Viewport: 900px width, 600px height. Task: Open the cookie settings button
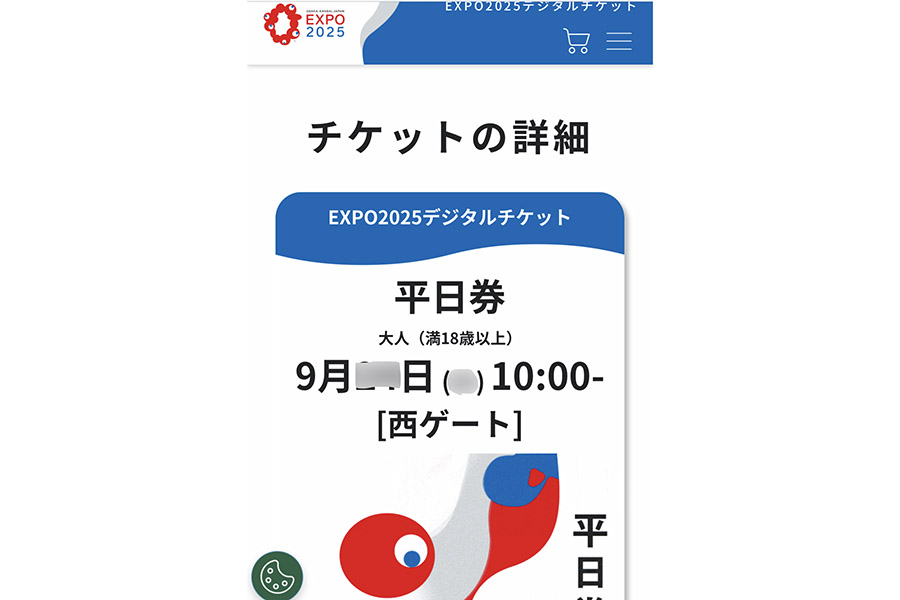276,577
